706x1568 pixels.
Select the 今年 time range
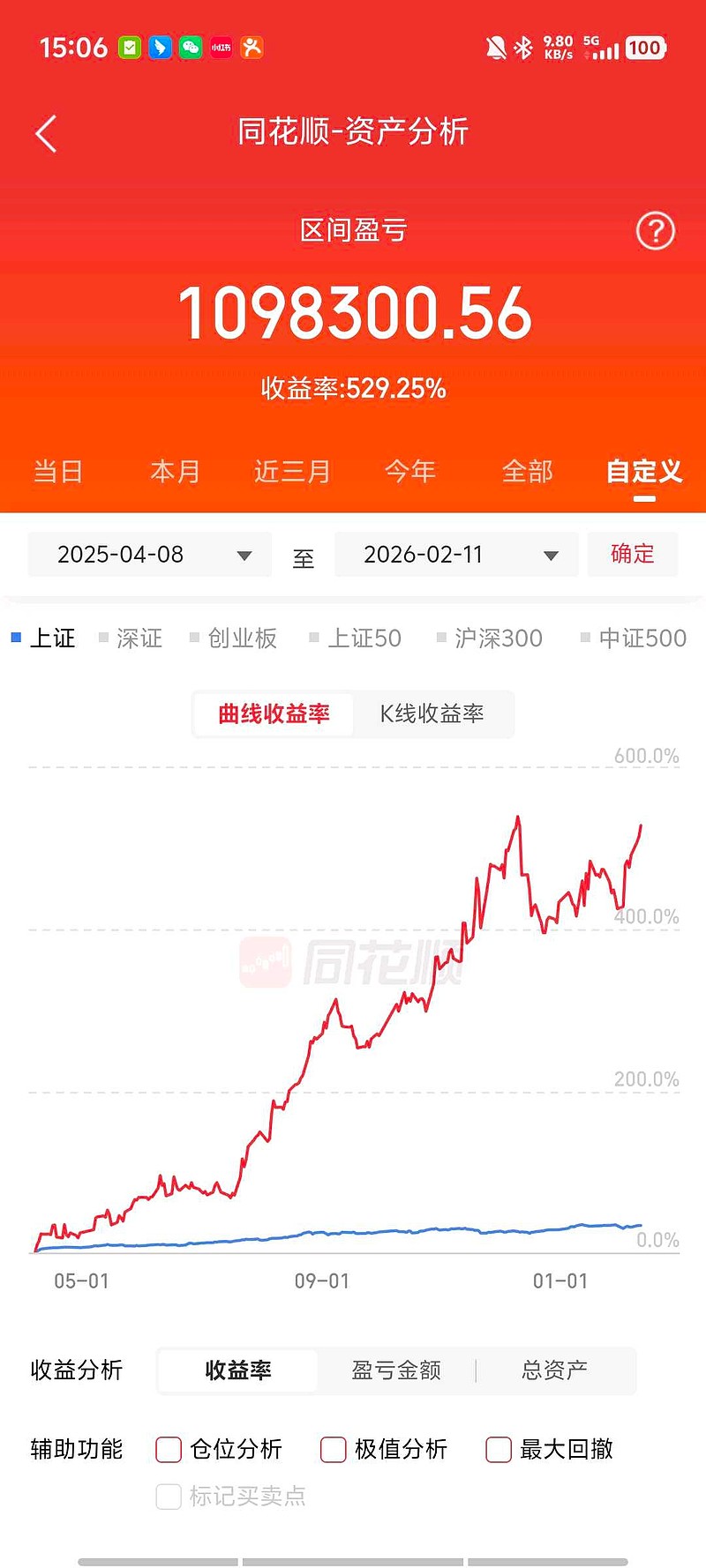409,472
